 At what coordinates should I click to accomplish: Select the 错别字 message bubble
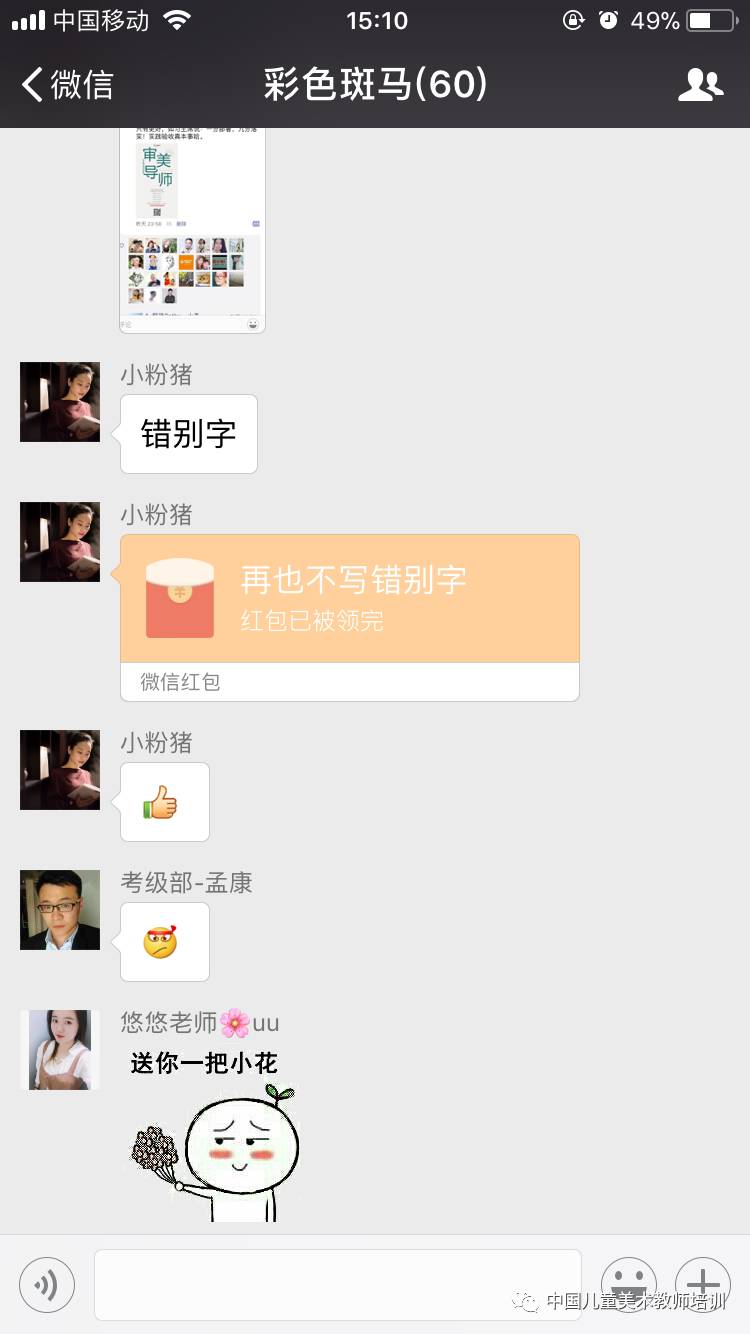pos(188,433)
